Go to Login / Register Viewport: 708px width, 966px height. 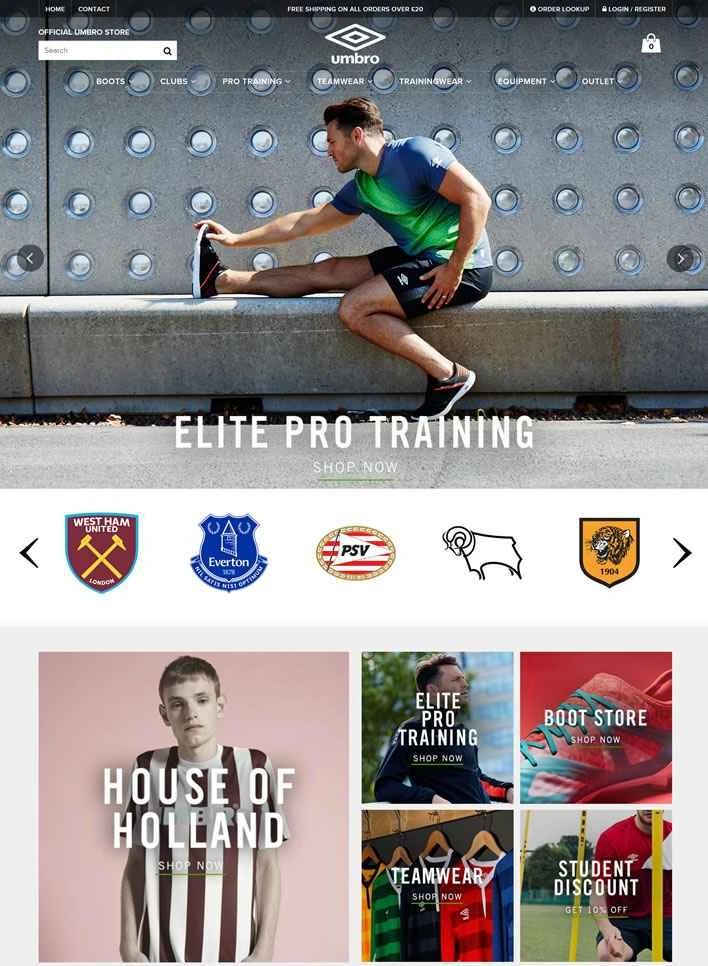pos(634,9)
